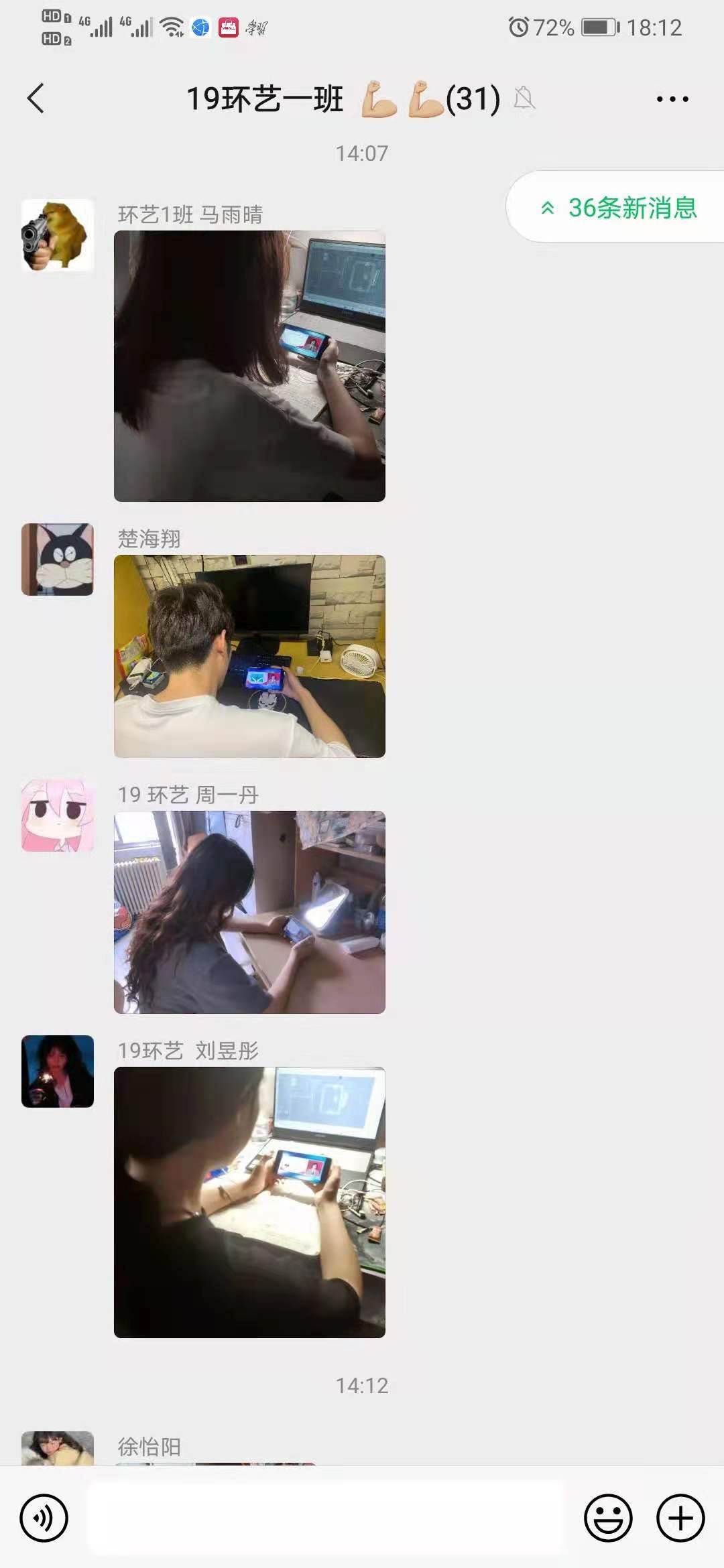Open the three-dot chat info menu

(x=672, y=99)
